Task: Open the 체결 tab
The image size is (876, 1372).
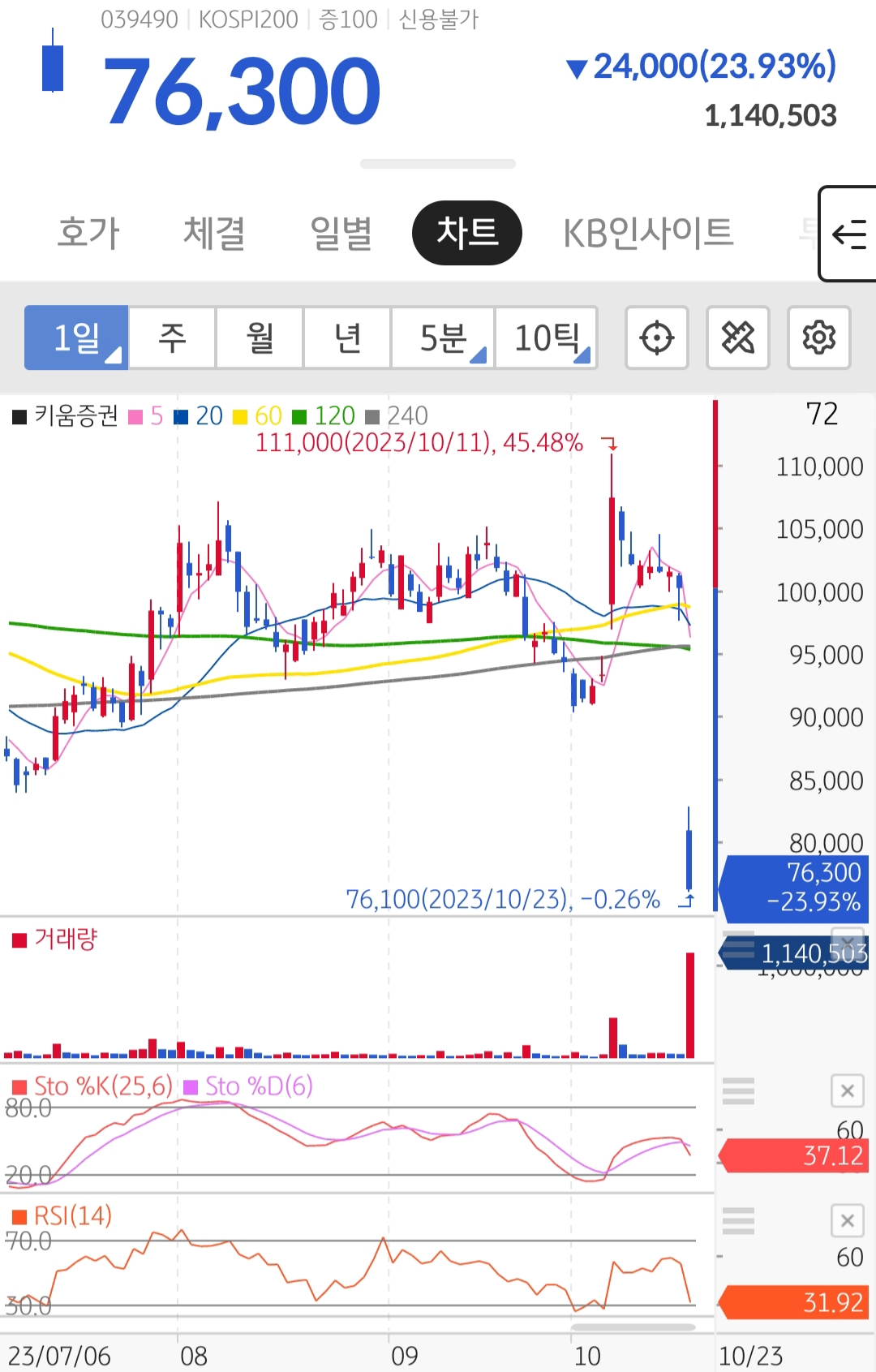Action: (214, 233)
